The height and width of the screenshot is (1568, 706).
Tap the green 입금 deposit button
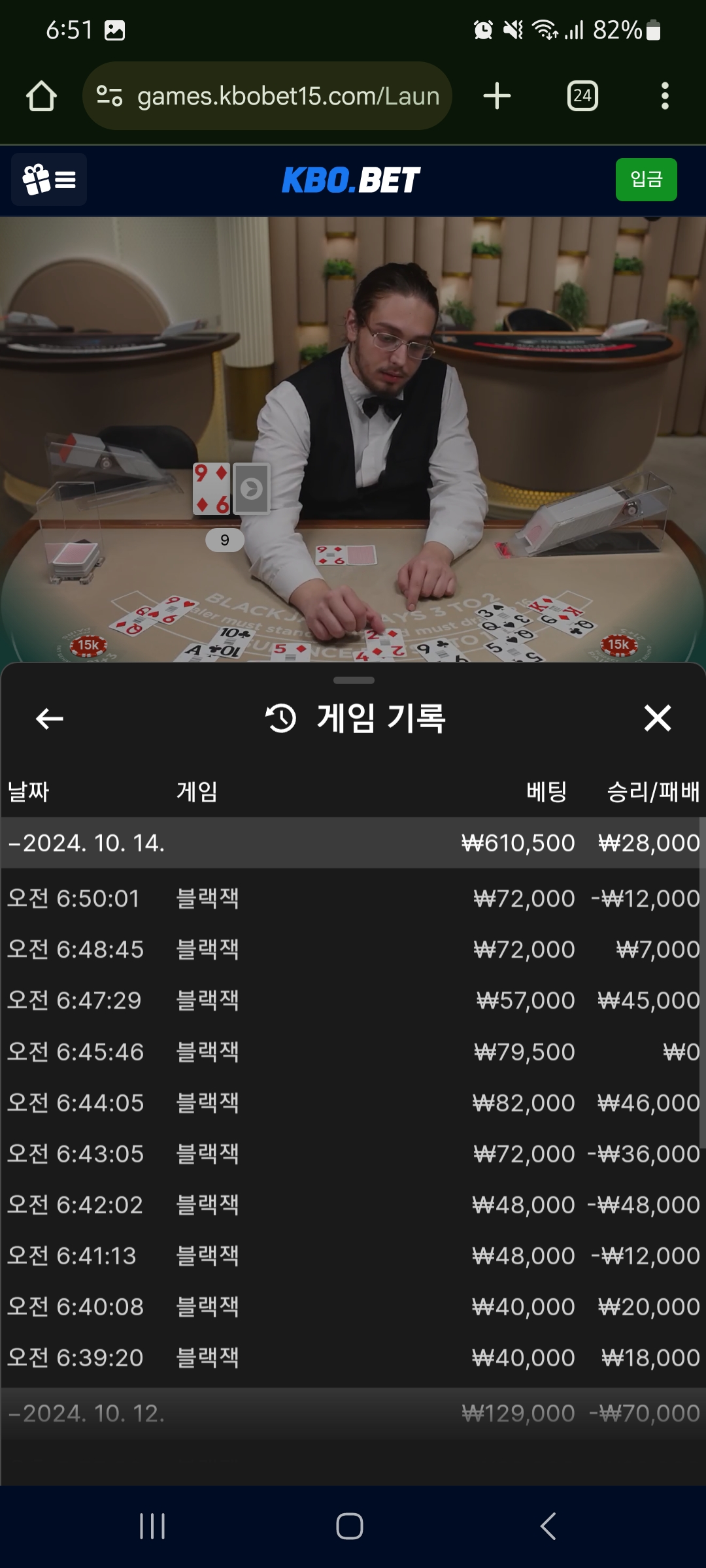click(646, 180)
